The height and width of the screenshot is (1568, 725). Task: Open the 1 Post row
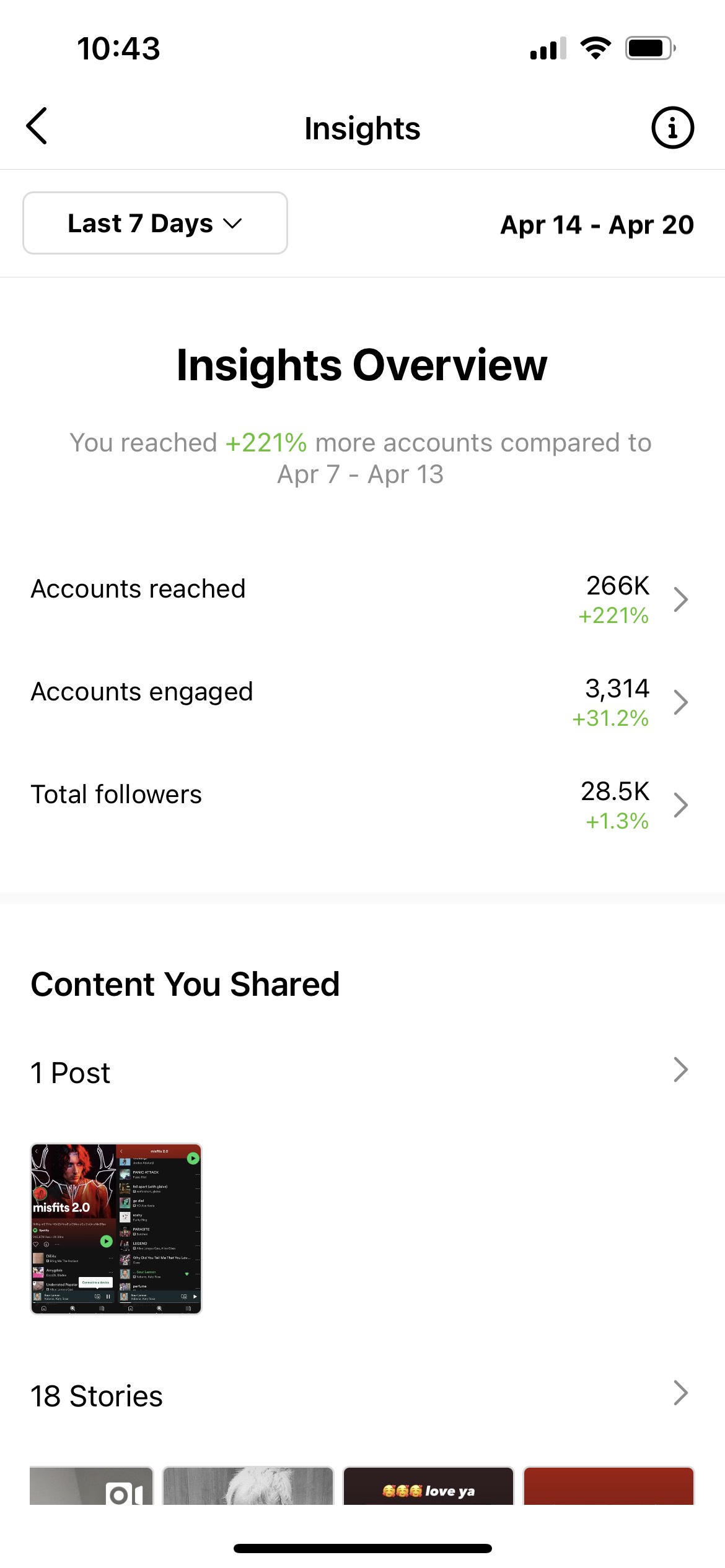coord(362,1071)
